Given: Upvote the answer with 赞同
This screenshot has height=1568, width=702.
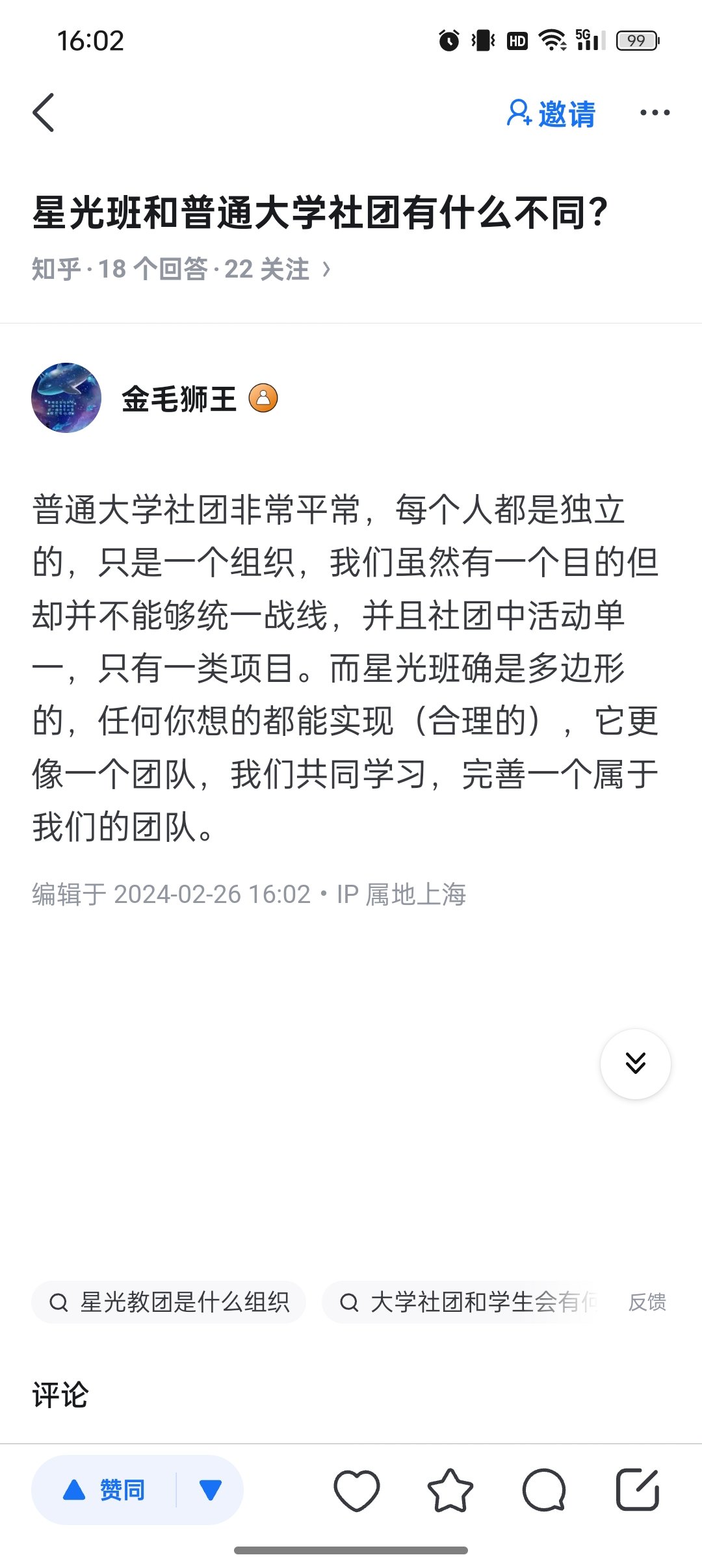Looking at the screenshot, I should click(x=104, y=1489).
